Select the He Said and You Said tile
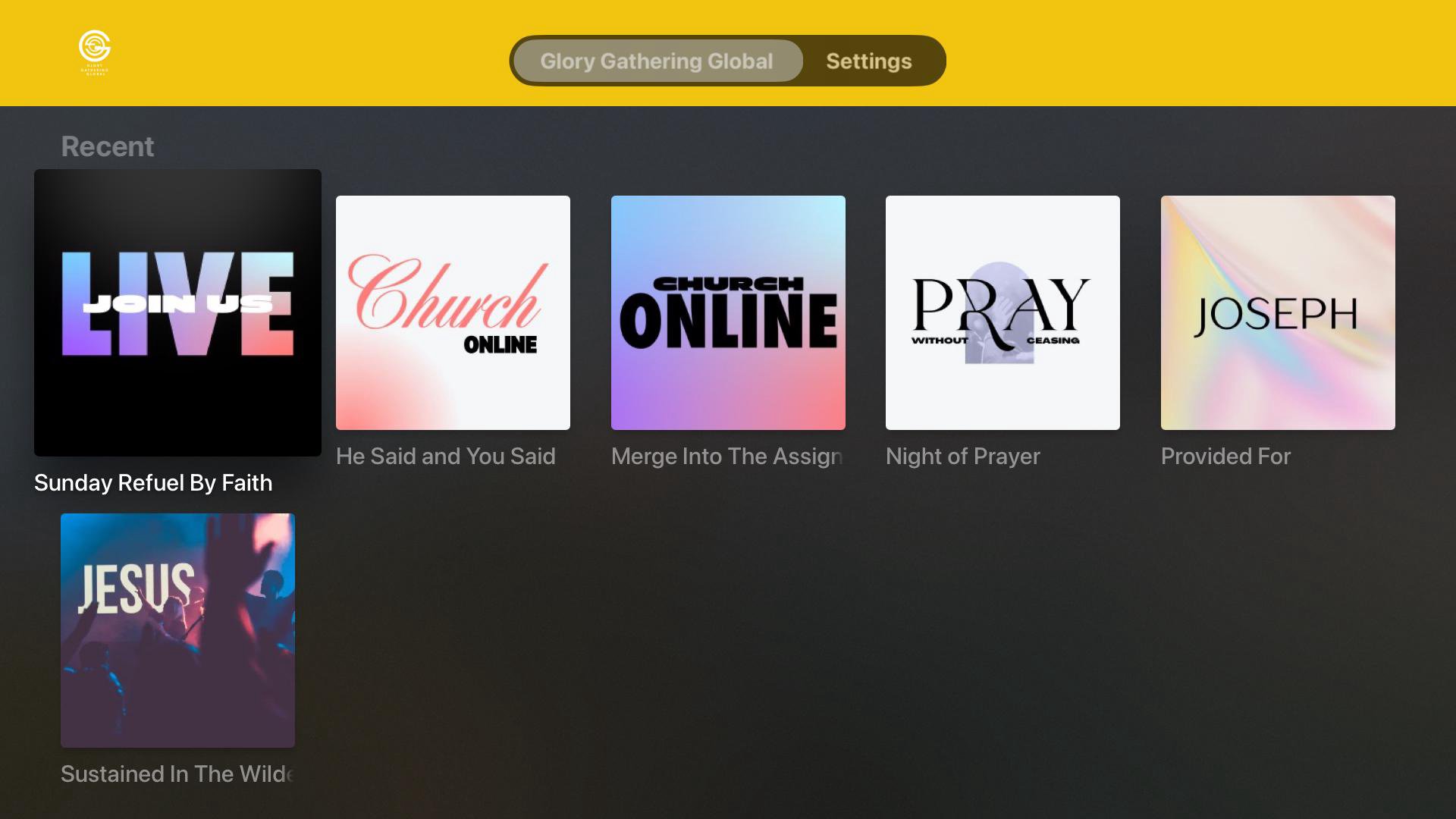 pos(453,312)
